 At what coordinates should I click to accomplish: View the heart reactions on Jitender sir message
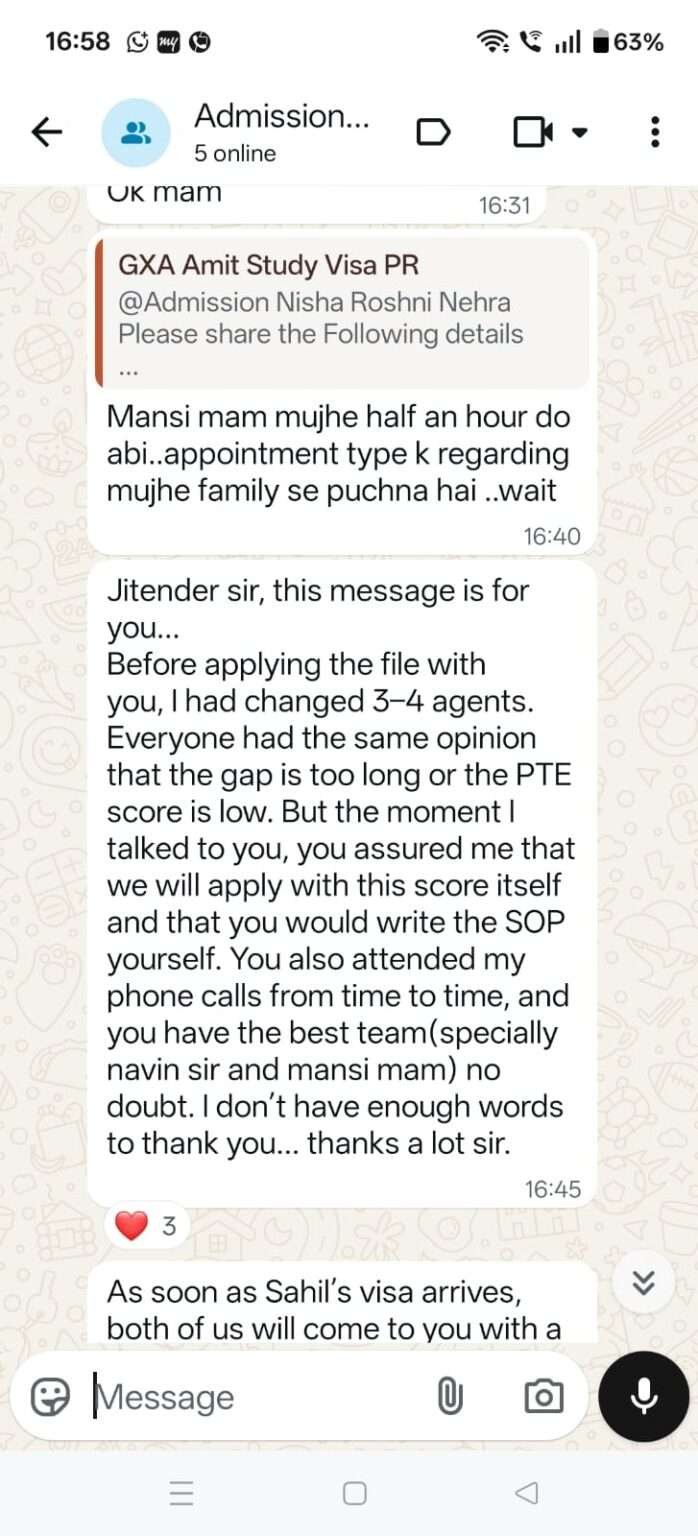click(147, 1226)
